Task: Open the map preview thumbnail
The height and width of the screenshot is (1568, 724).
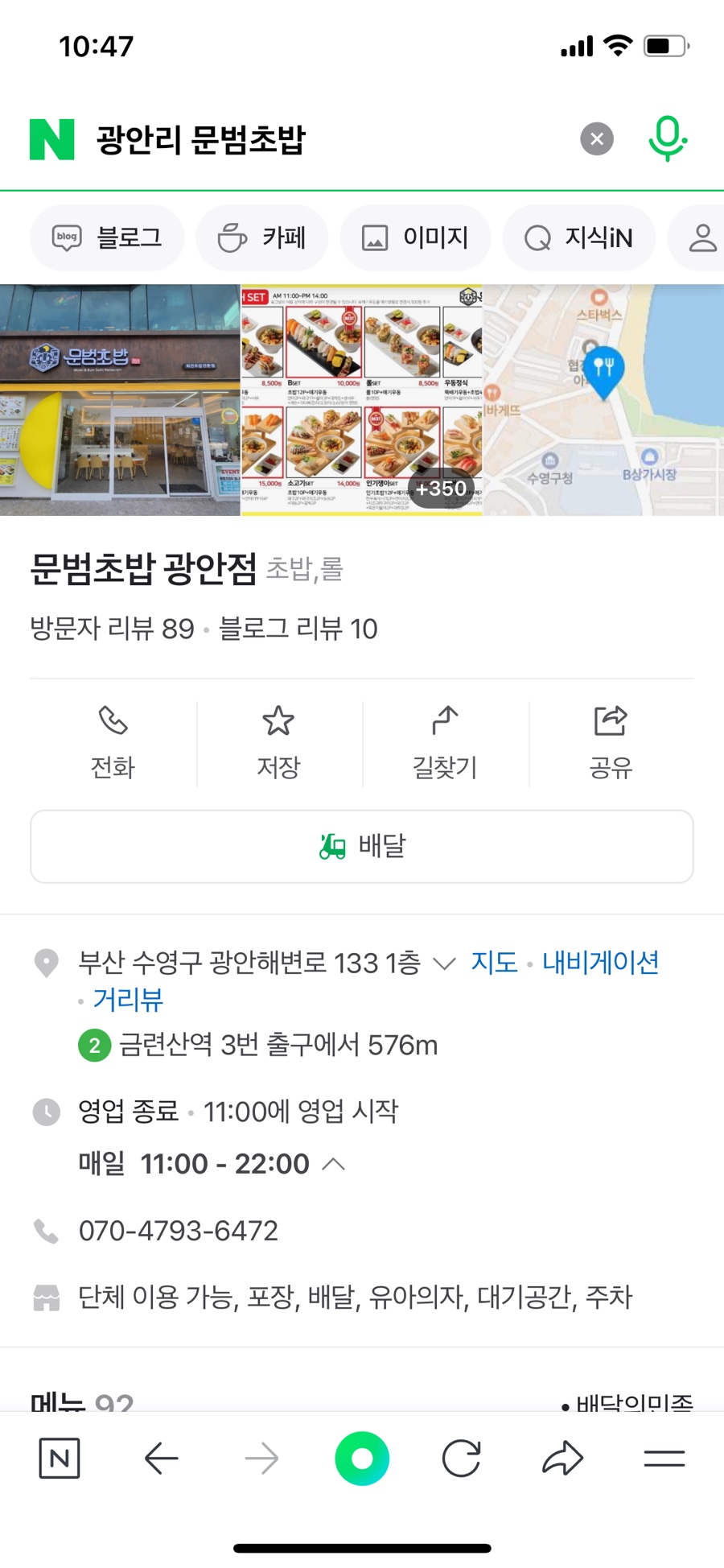Action: [x=603, y=399]
